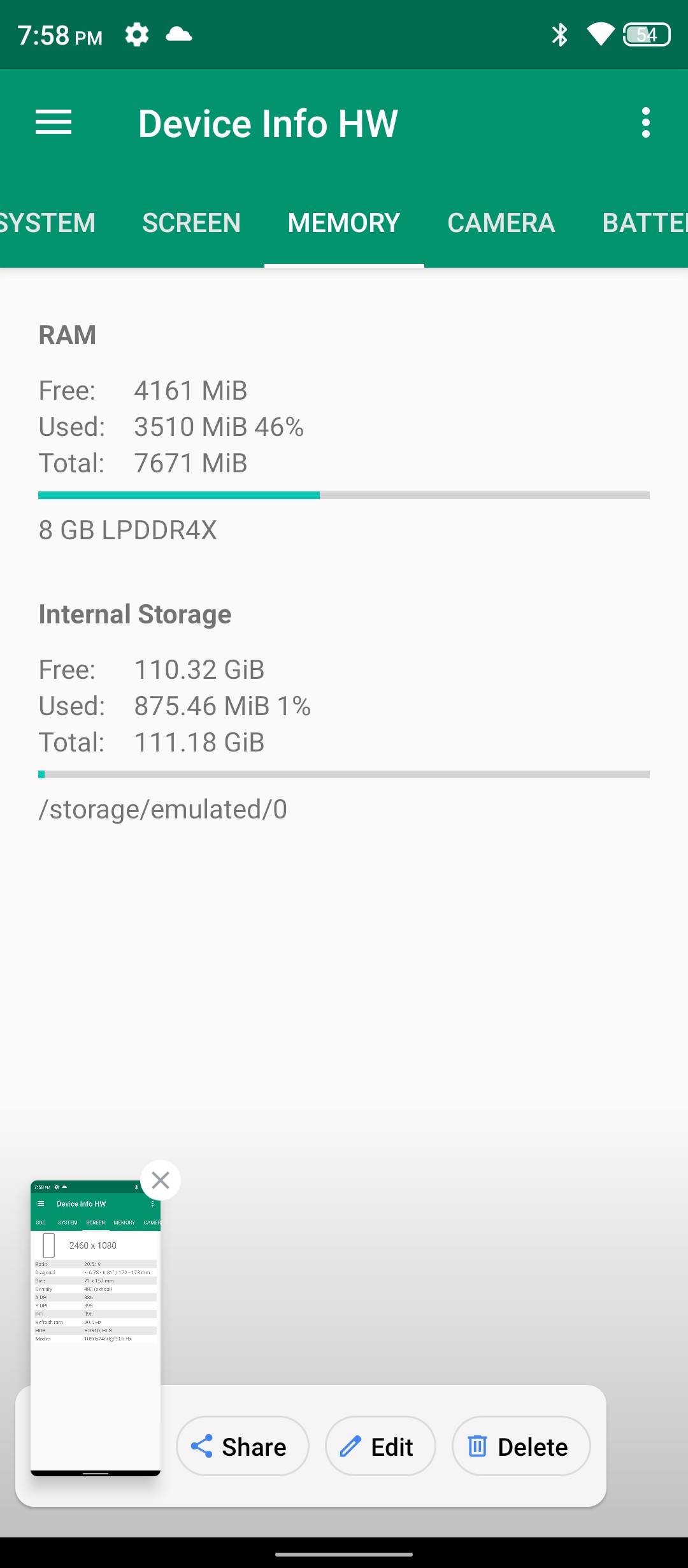Open the hamburger navigation drawer
Image resolution: width=688 pixels, height=1568 pixels.
[x=54, y=122]
